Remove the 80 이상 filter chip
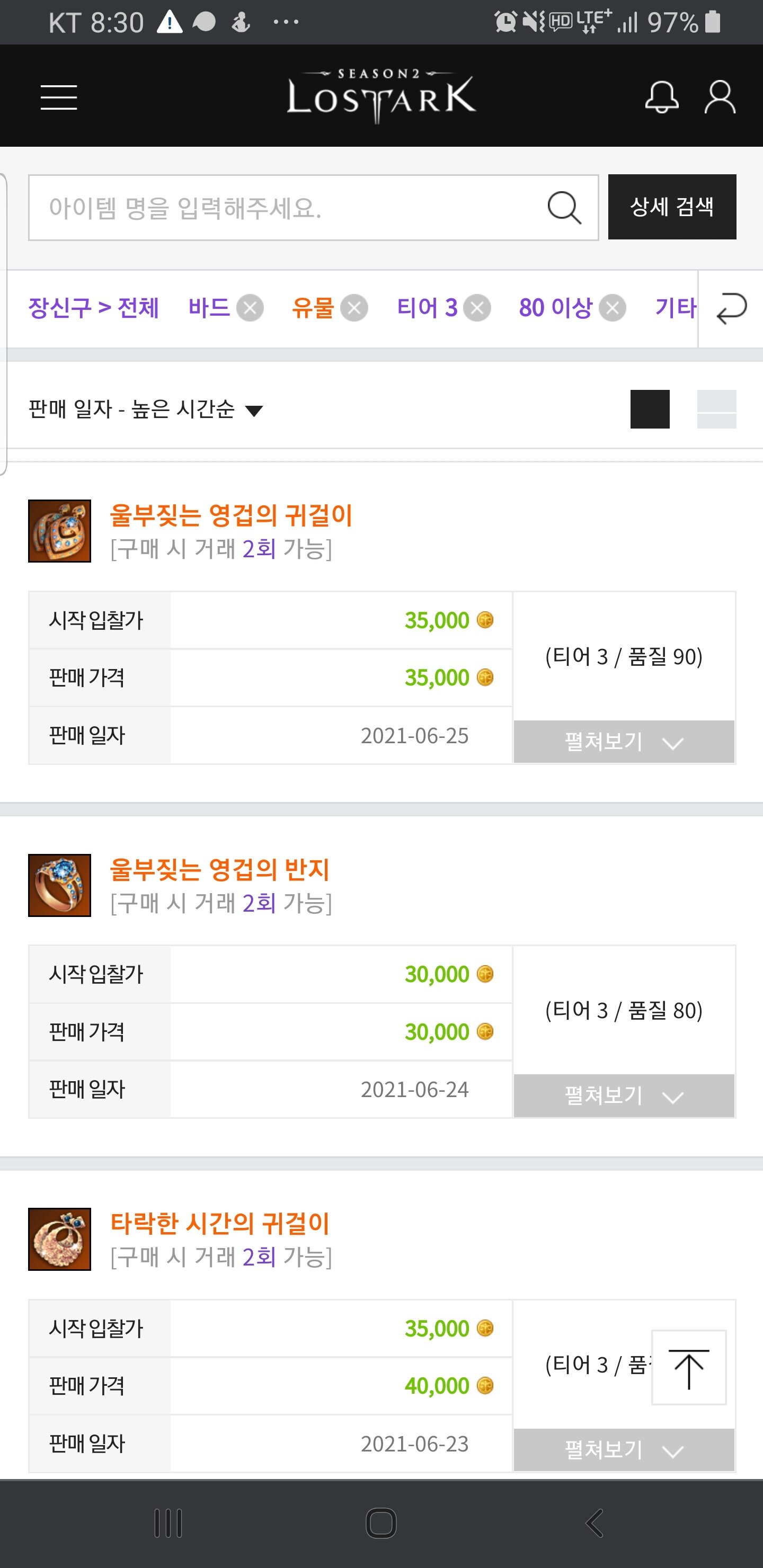Viewport: 763px width, 1568px height. tap(613, 308)
